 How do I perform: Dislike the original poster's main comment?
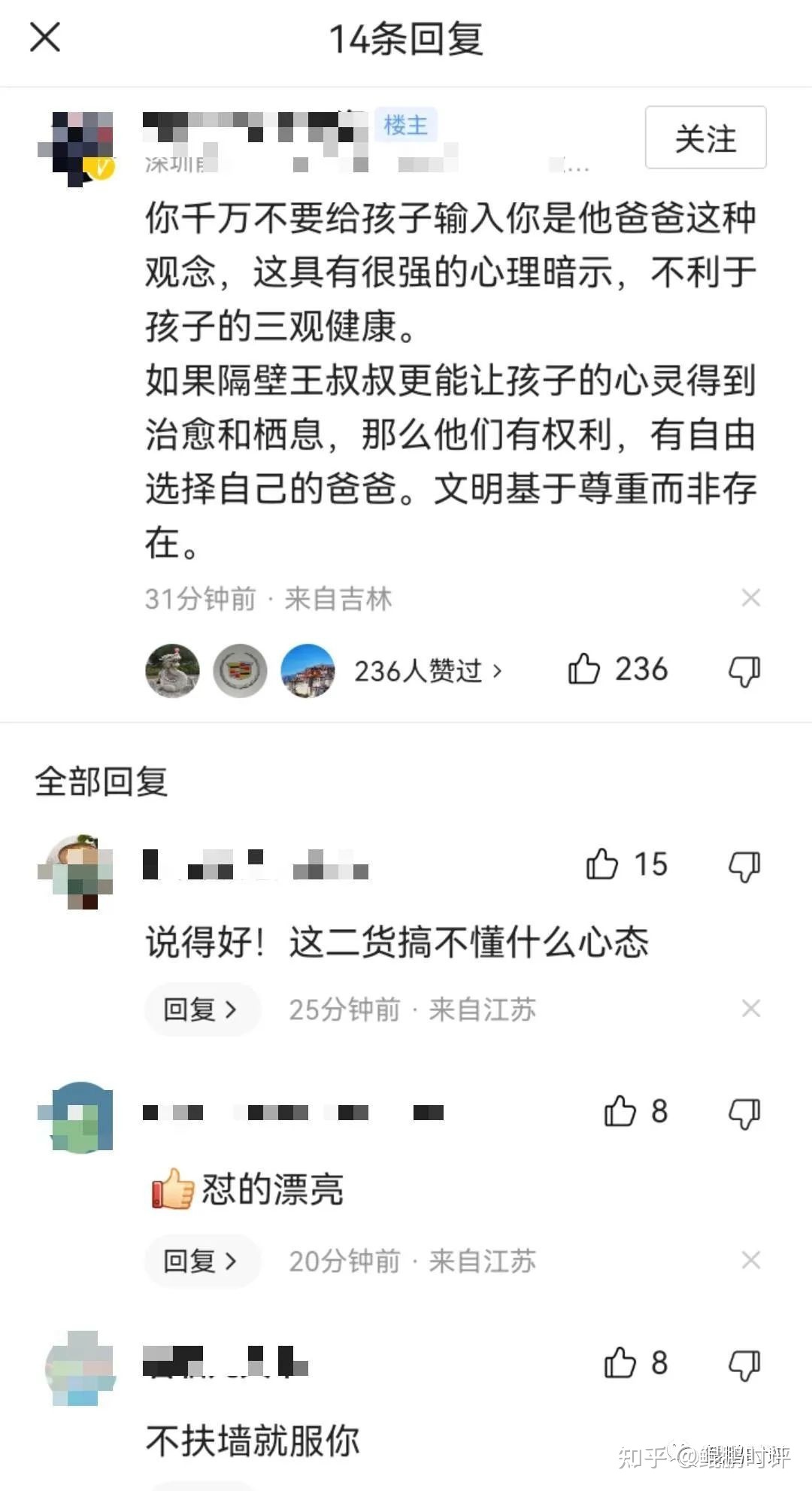point(744,670)
